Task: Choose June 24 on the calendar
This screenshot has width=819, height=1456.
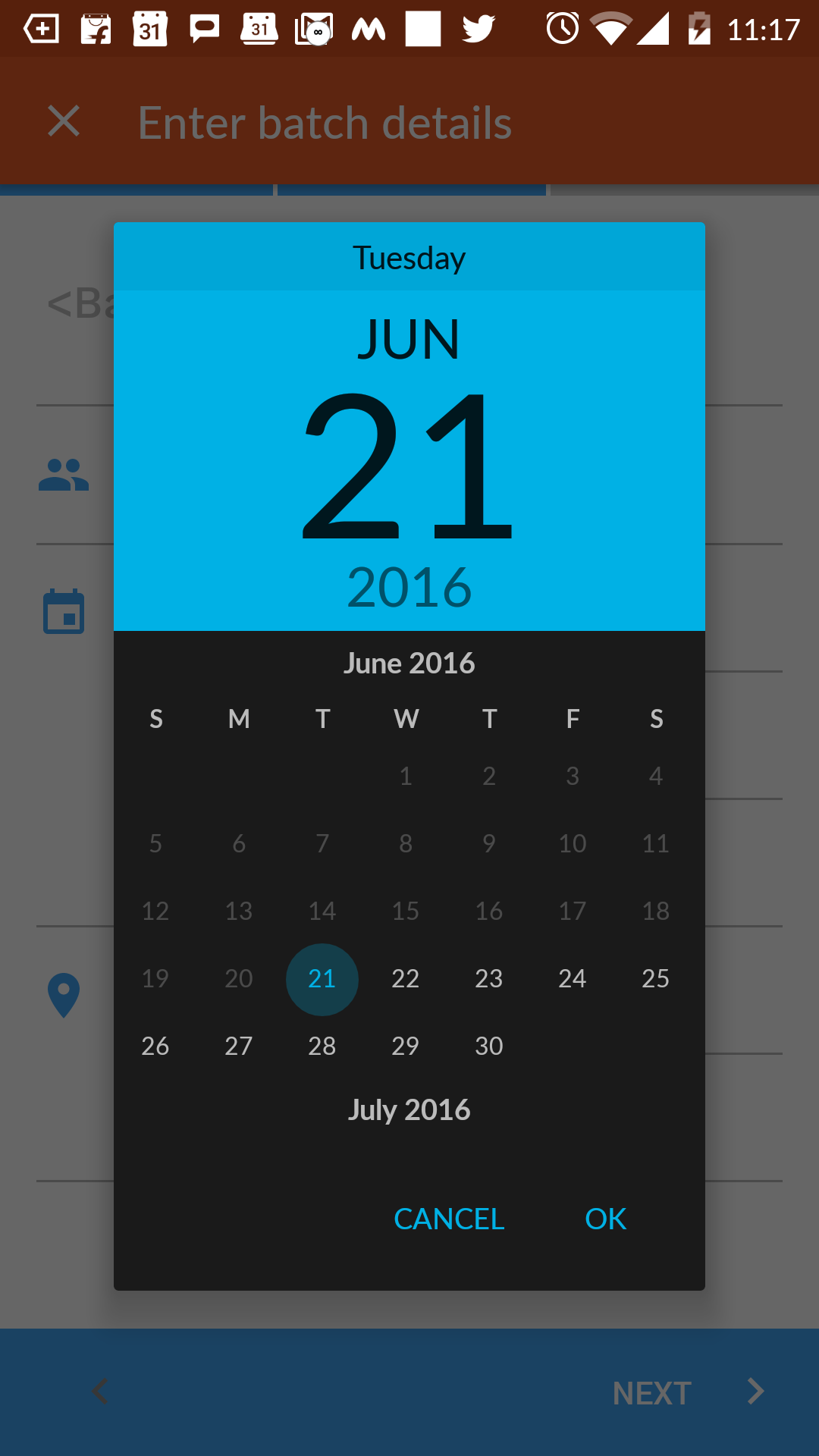Action: [573, 979]
